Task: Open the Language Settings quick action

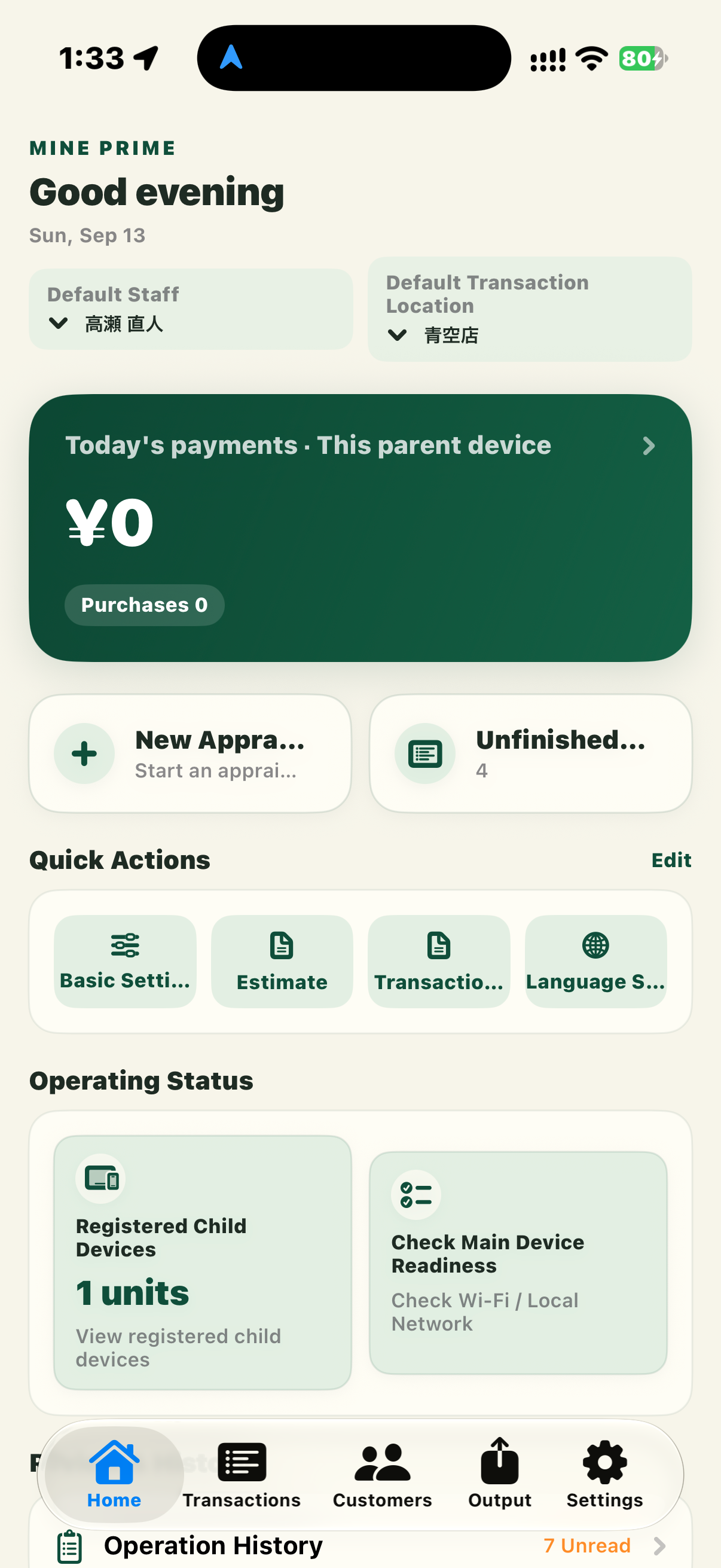Action: point(595,961)
